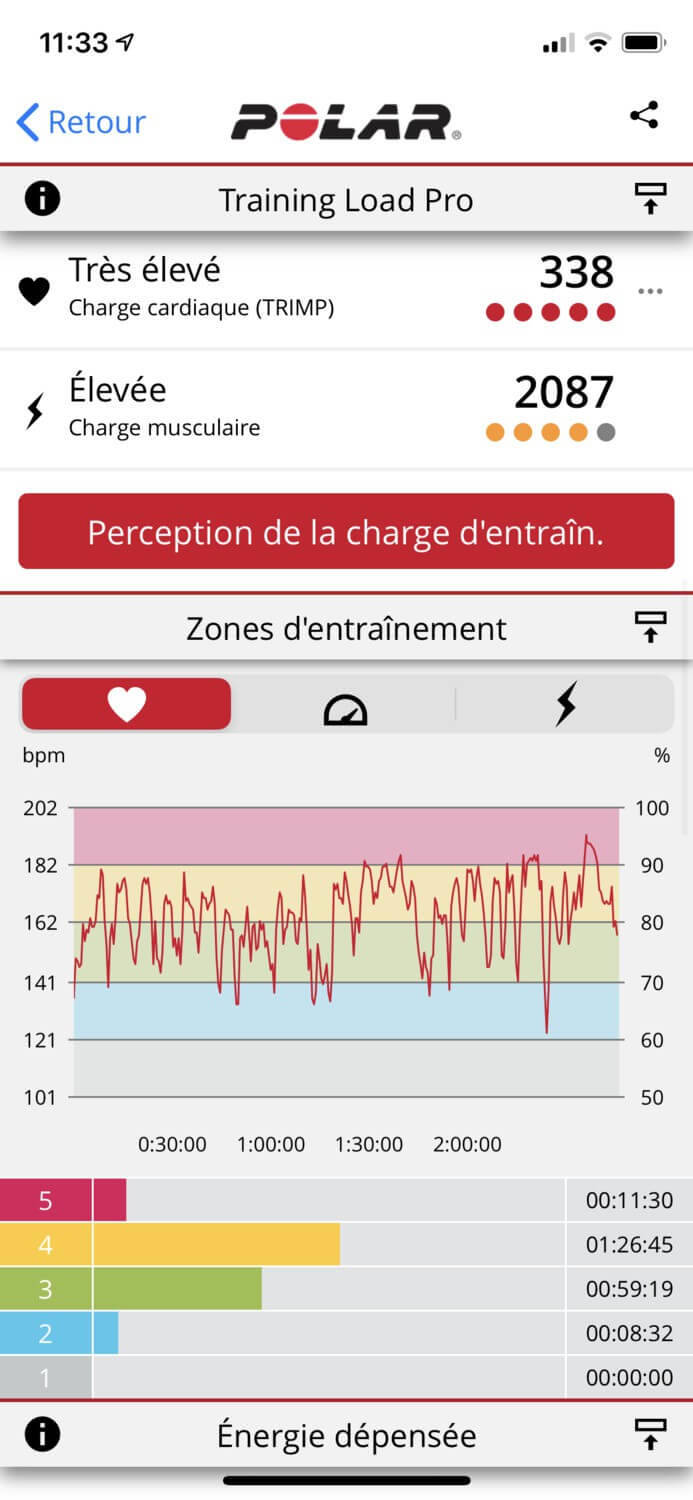Open options dots next to Charge cardiaque
This screenshot has width=693, height=1500.
(x=650, y=291)
